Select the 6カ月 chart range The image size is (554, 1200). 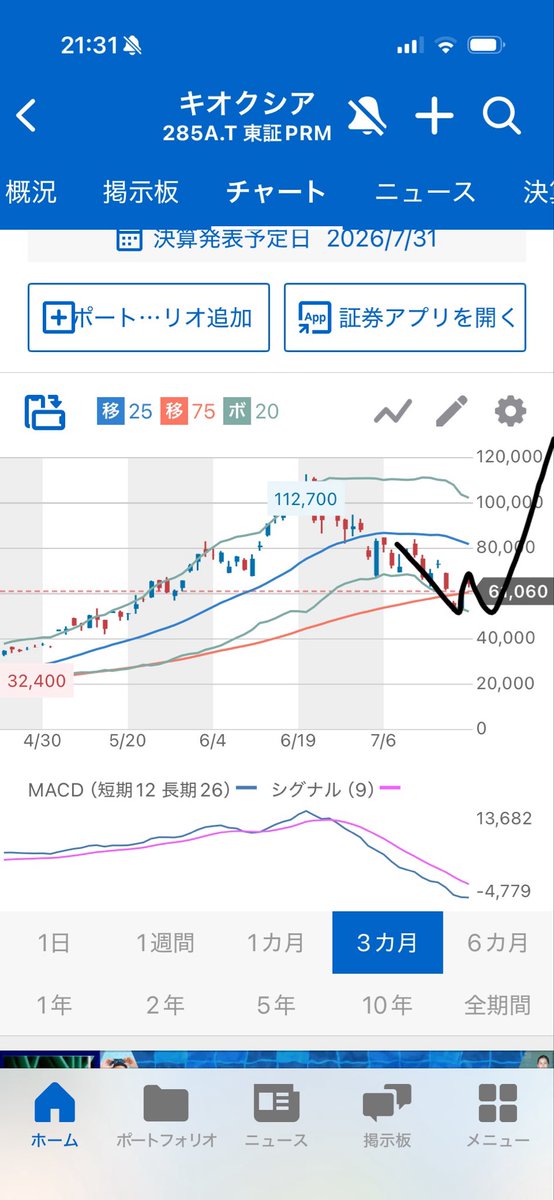click(x=498, y=942)
